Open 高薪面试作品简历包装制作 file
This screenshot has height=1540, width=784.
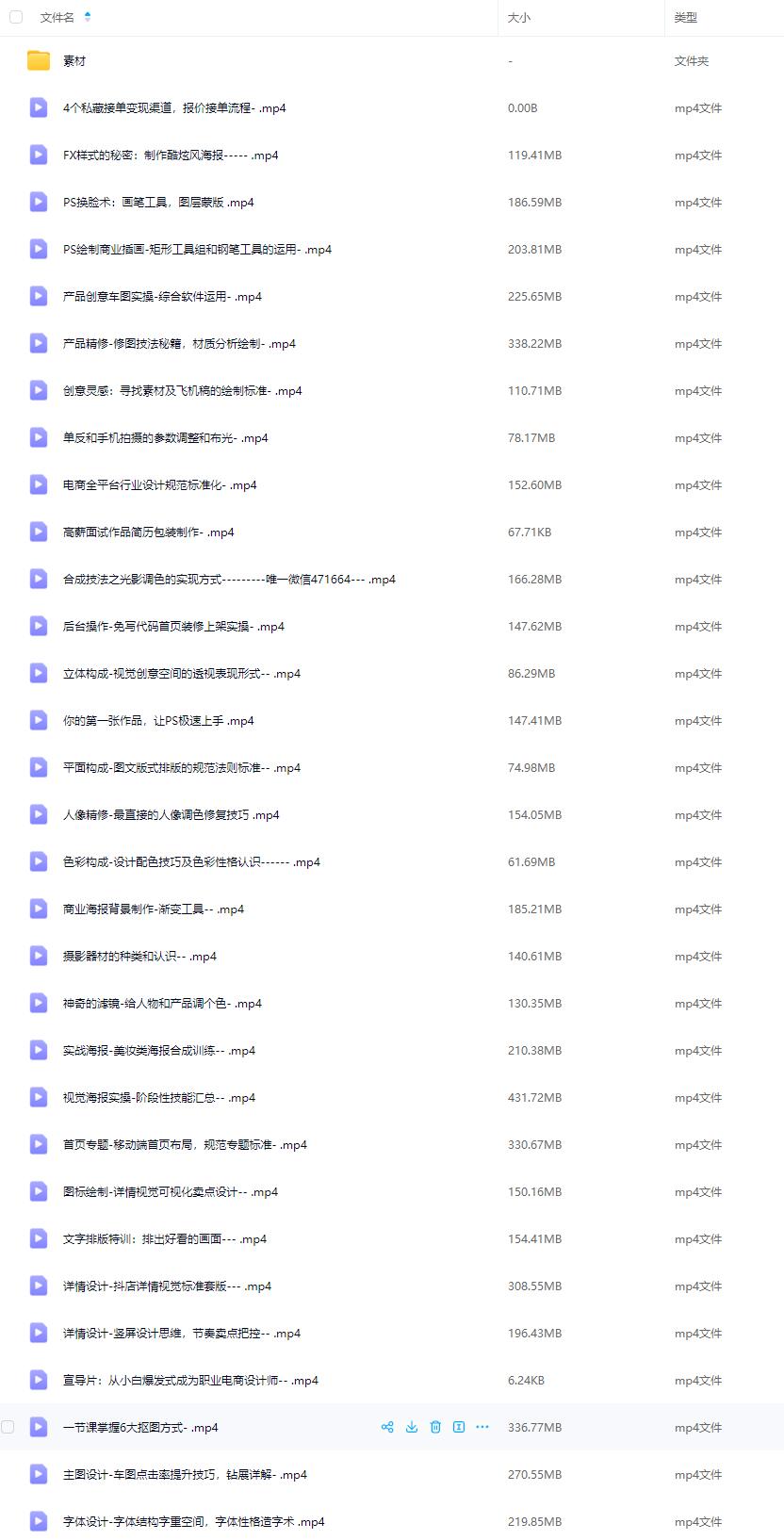[x=149, y=532]
